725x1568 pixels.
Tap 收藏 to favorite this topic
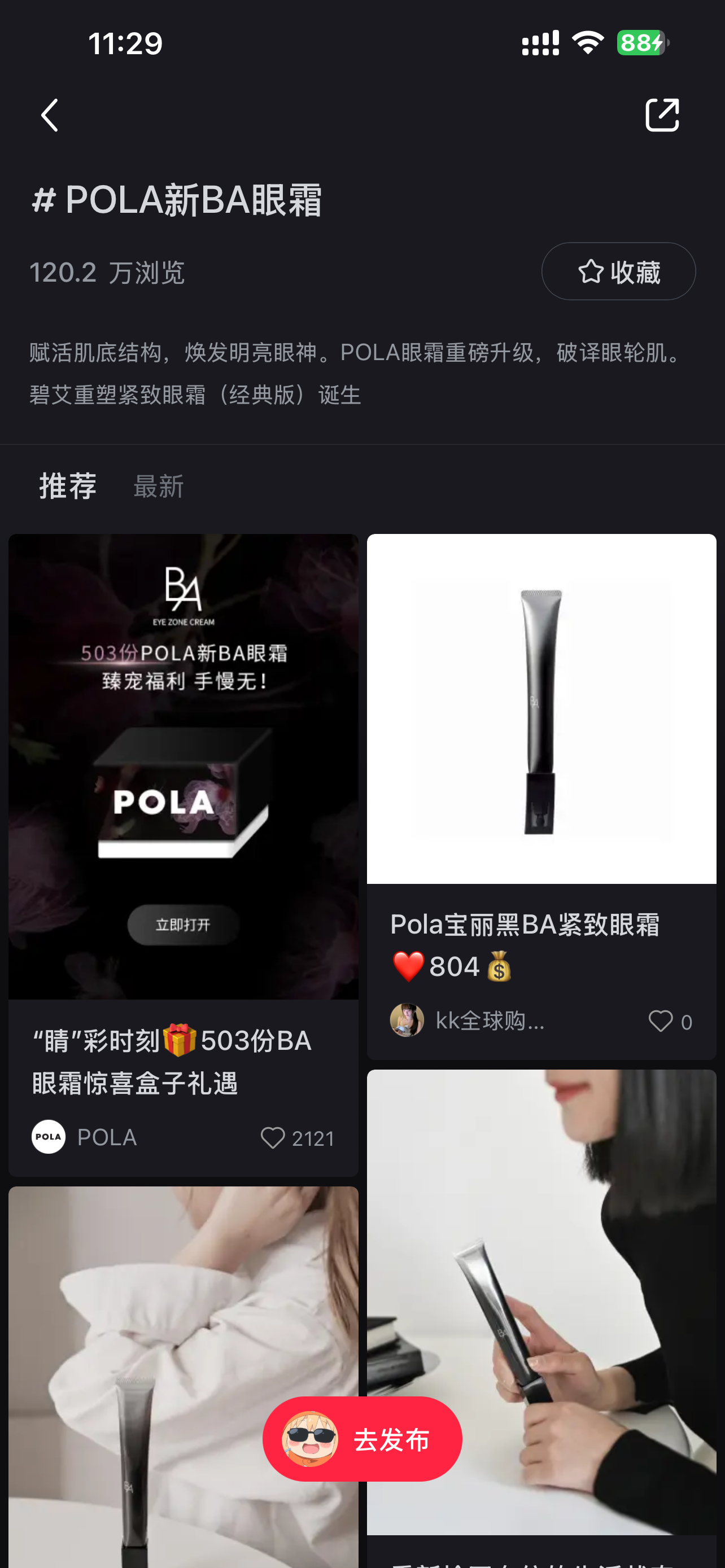[618, 271]
